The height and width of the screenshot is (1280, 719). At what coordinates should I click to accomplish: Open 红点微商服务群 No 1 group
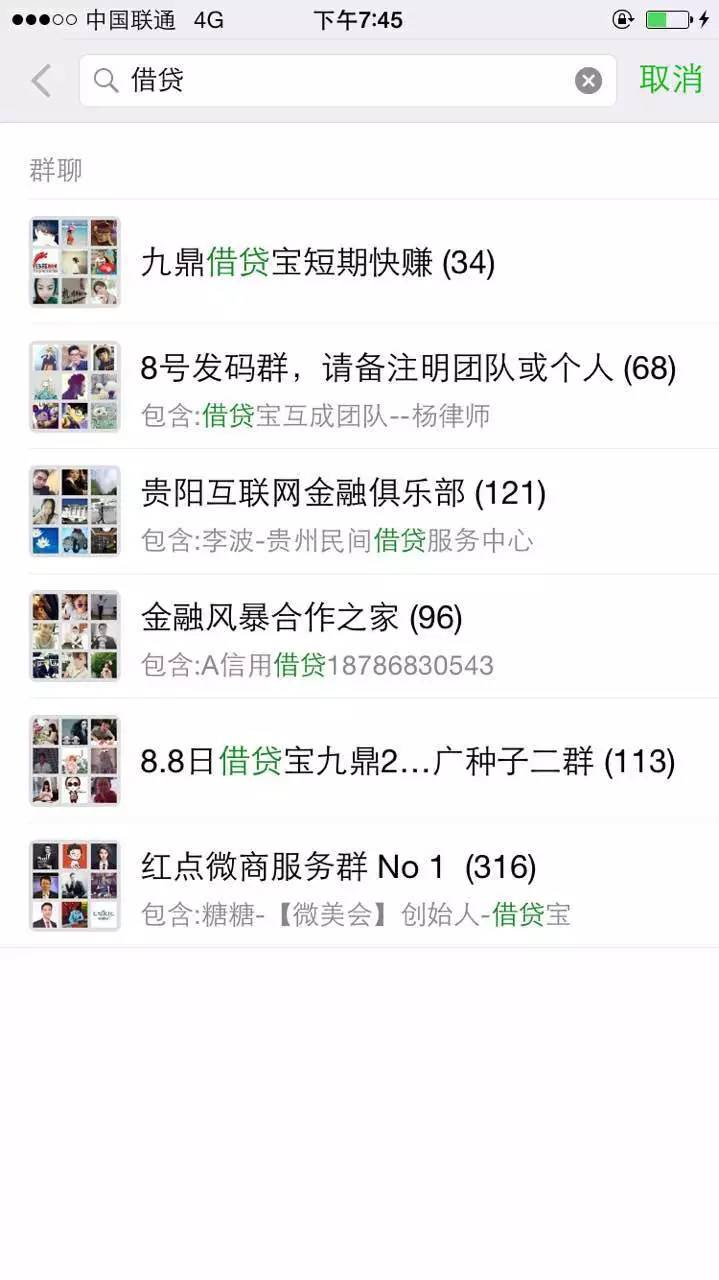pyautogui.click(x=360, y=886)
